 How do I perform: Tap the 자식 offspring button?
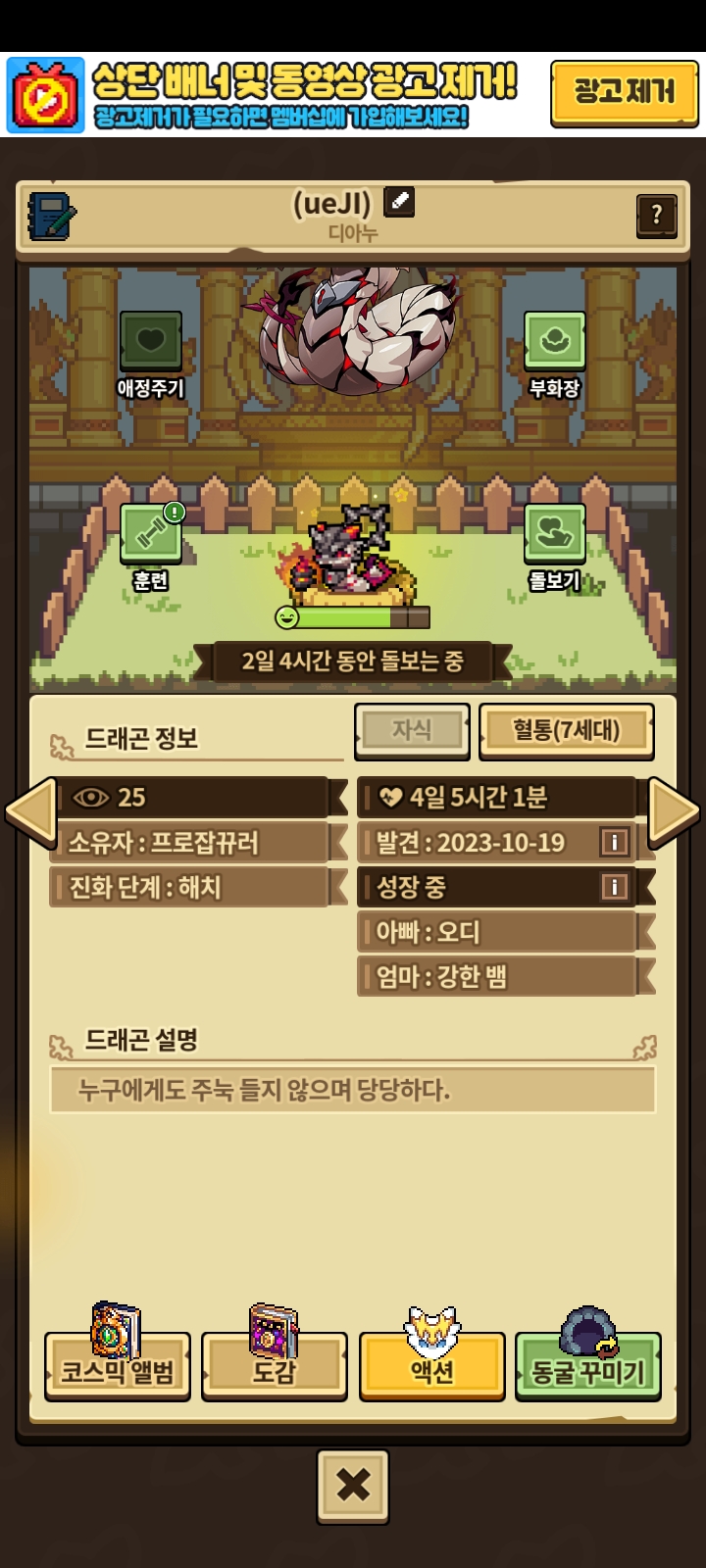click(x=412, y=731)
